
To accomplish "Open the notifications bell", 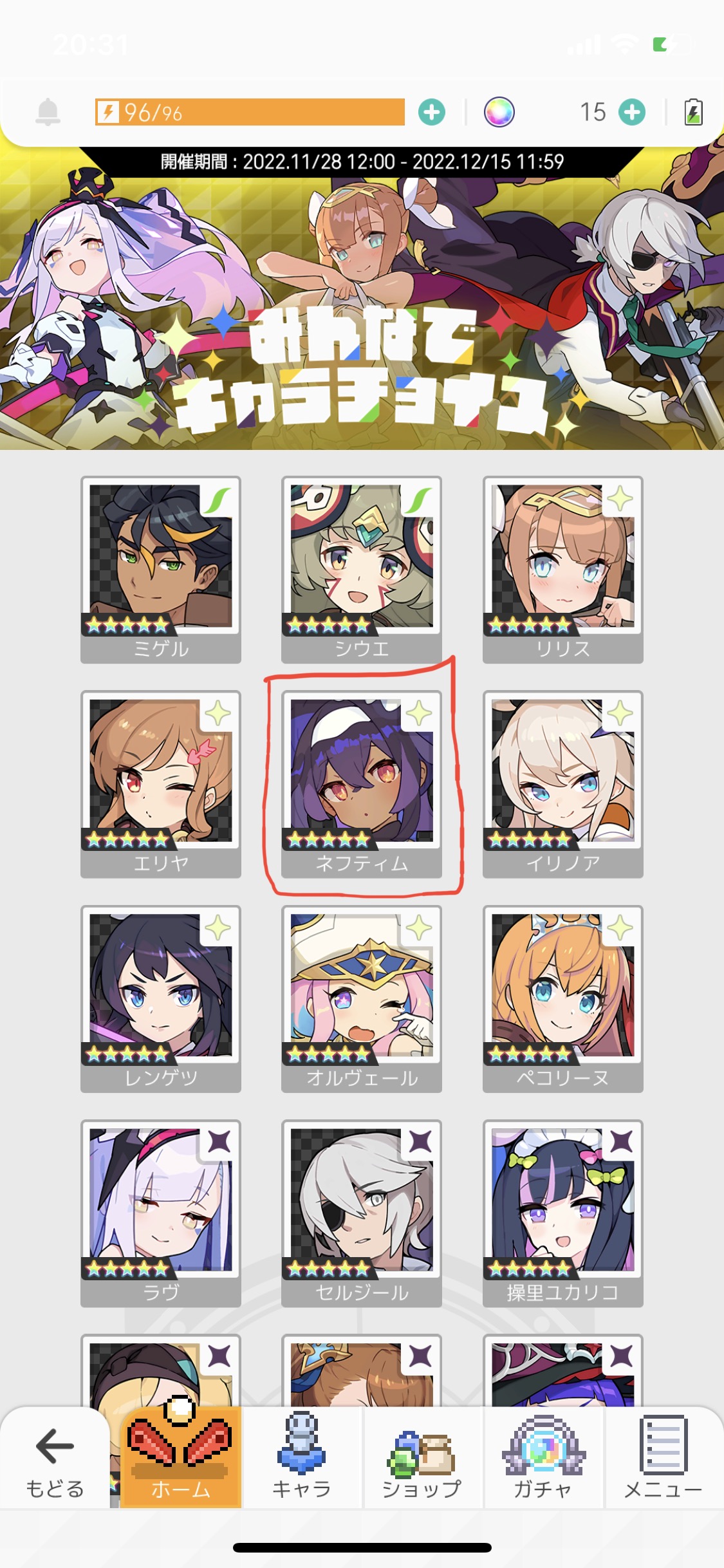I will pyautogui.click(x=48, y=113).
